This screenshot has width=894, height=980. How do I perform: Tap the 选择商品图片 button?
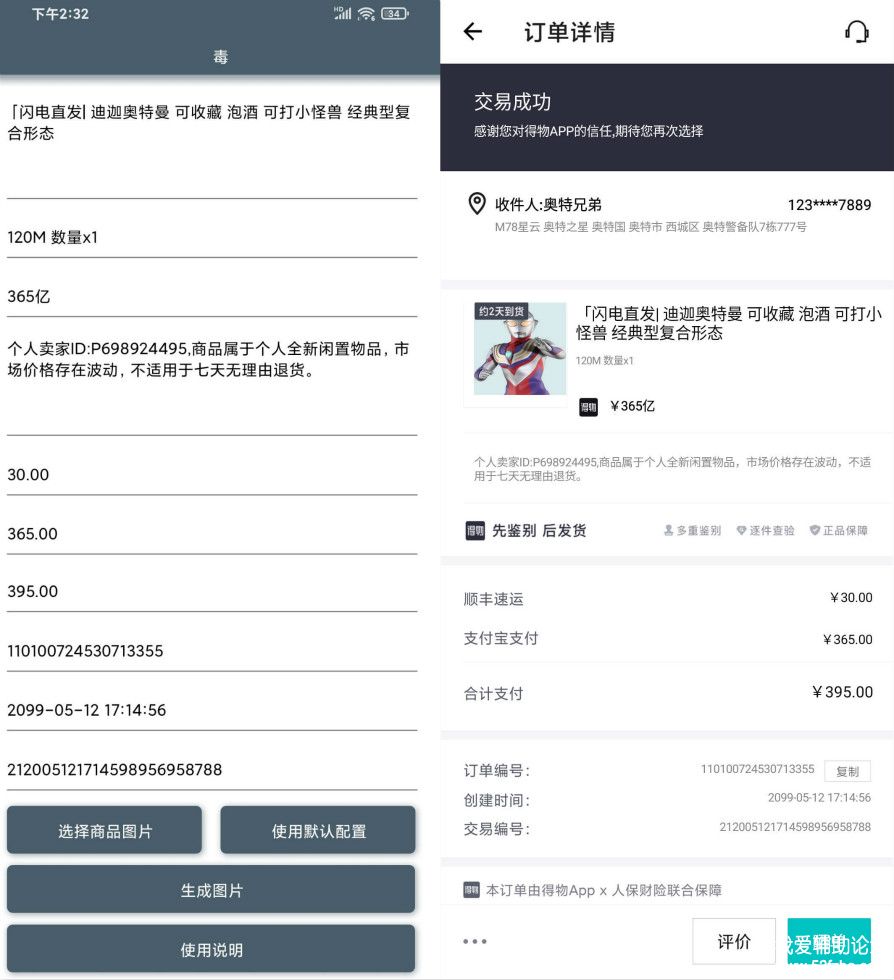tap(105, 830)
